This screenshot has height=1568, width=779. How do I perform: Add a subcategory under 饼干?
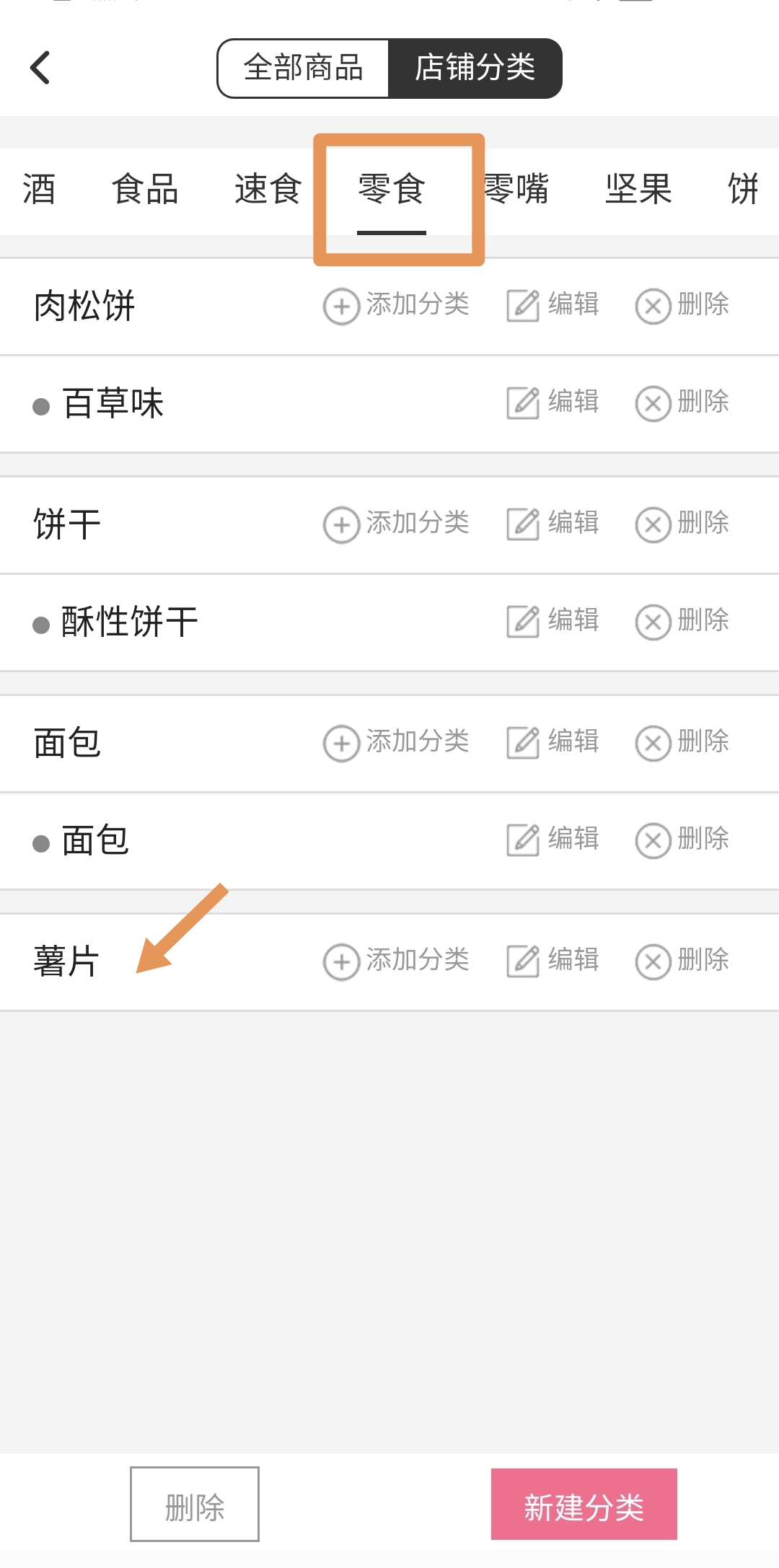click(x=396, y=524)
